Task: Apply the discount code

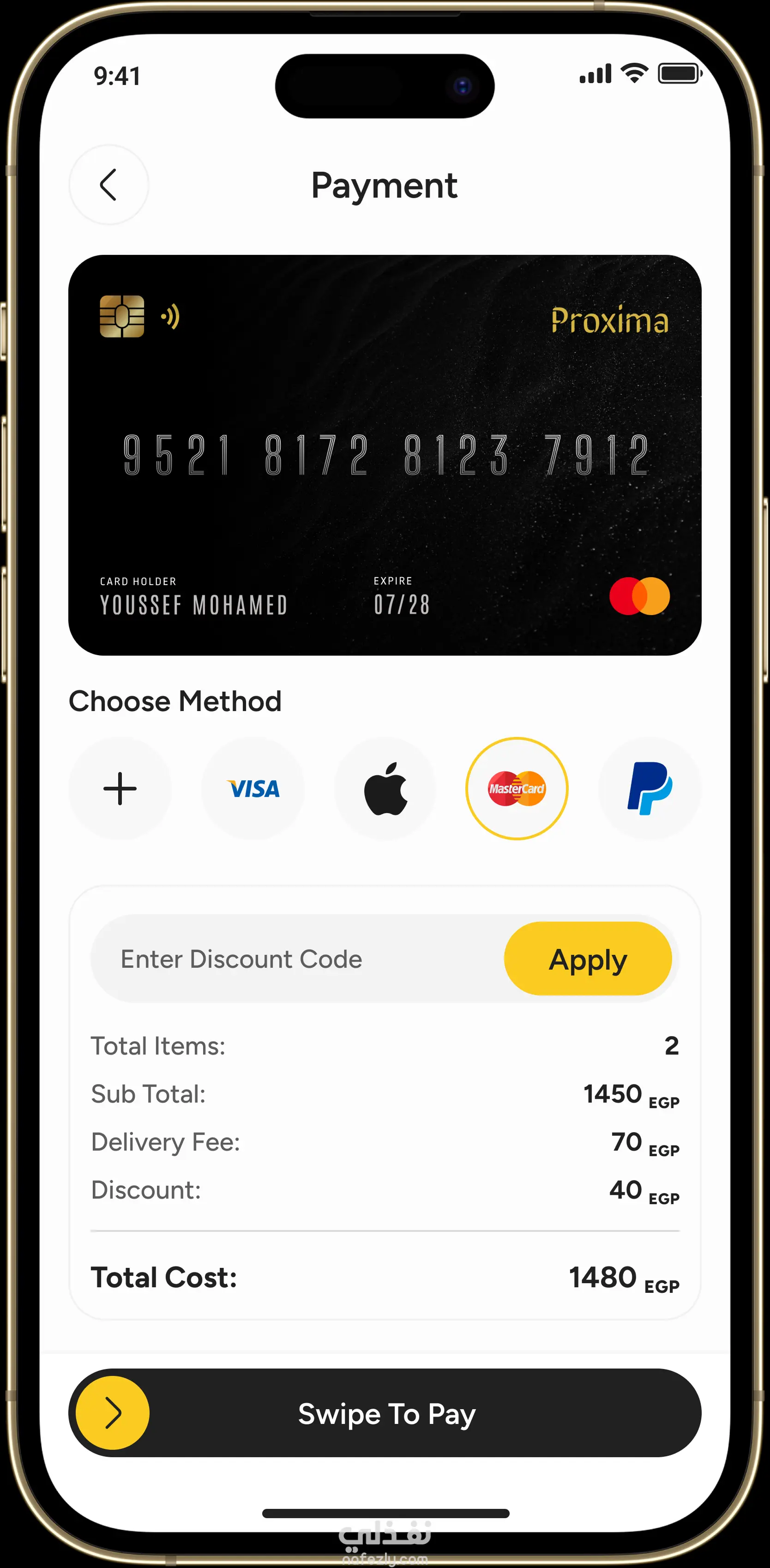Action: pyautogui.click(x=587, y=959)
